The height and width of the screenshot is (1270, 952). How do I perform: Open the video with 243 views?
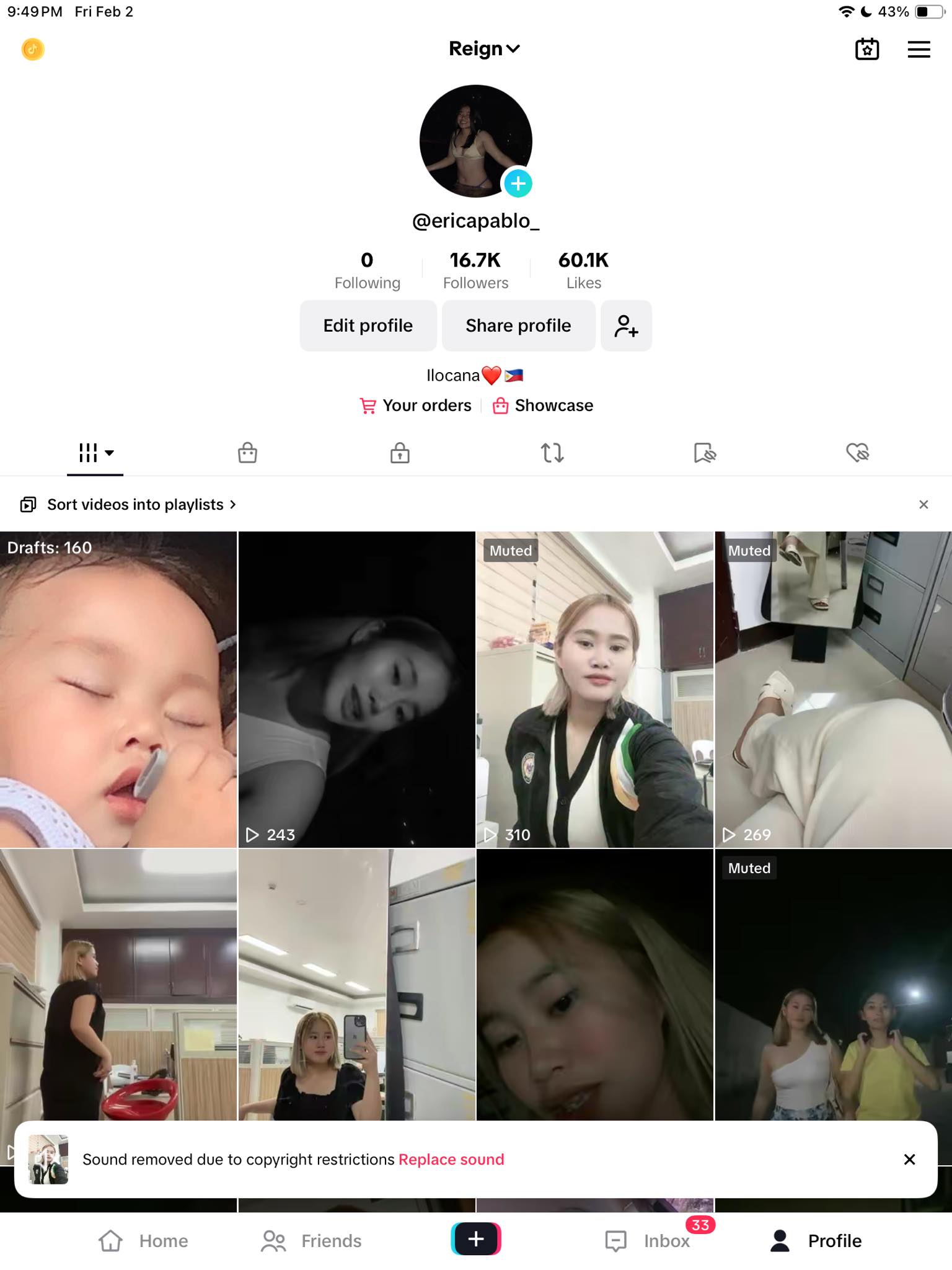pos(356,688)
